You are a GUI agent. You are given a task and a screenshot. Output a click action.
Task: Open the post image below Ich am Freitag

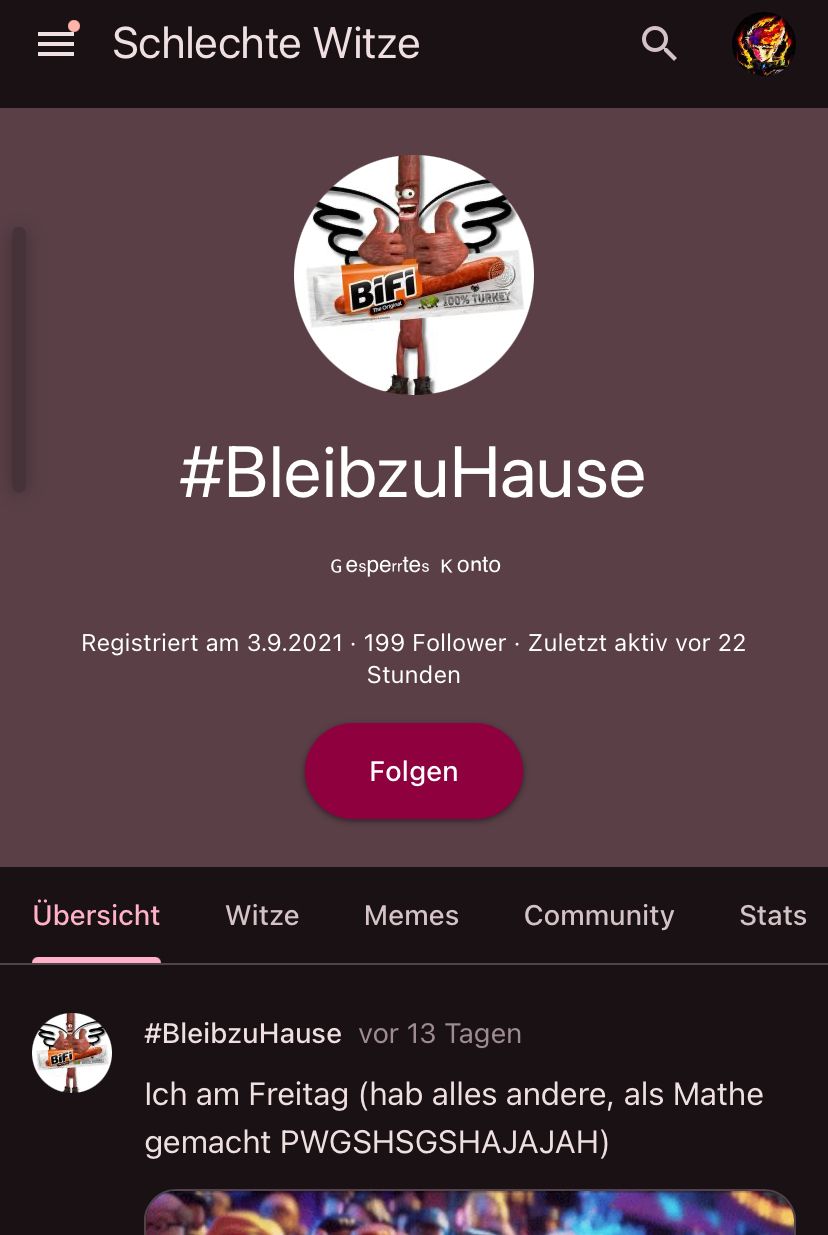pos(470,1214)
